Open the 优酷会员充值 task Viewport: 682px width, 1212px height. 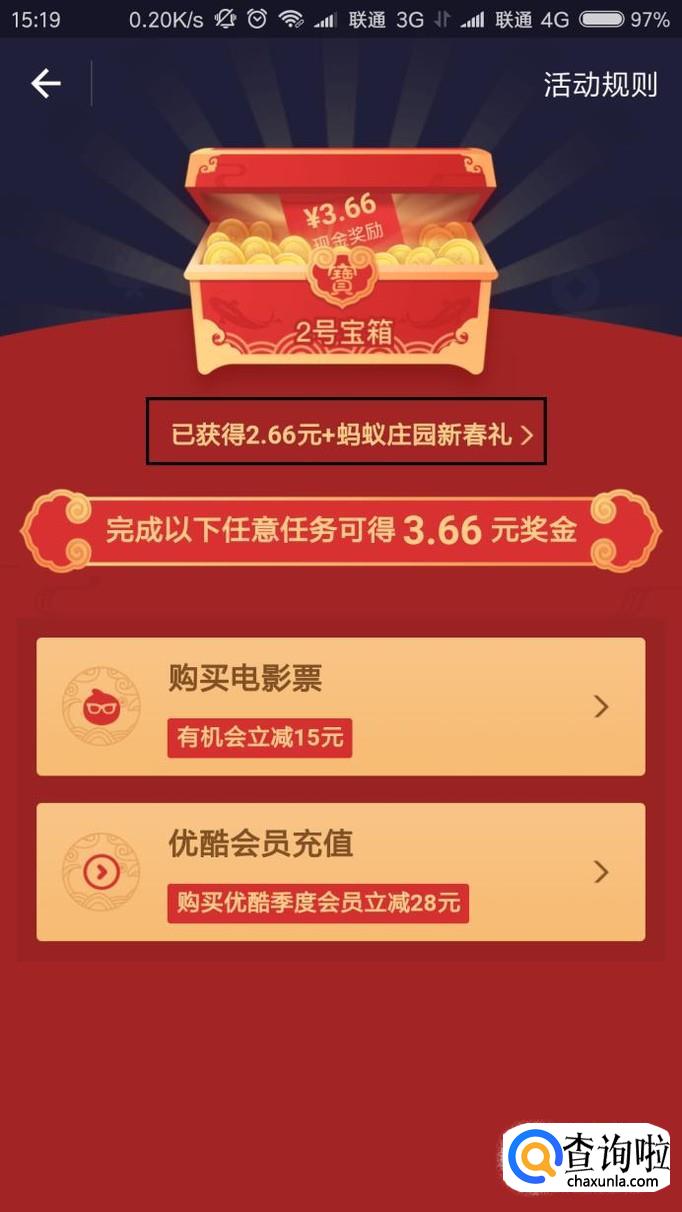click(340, 872)
